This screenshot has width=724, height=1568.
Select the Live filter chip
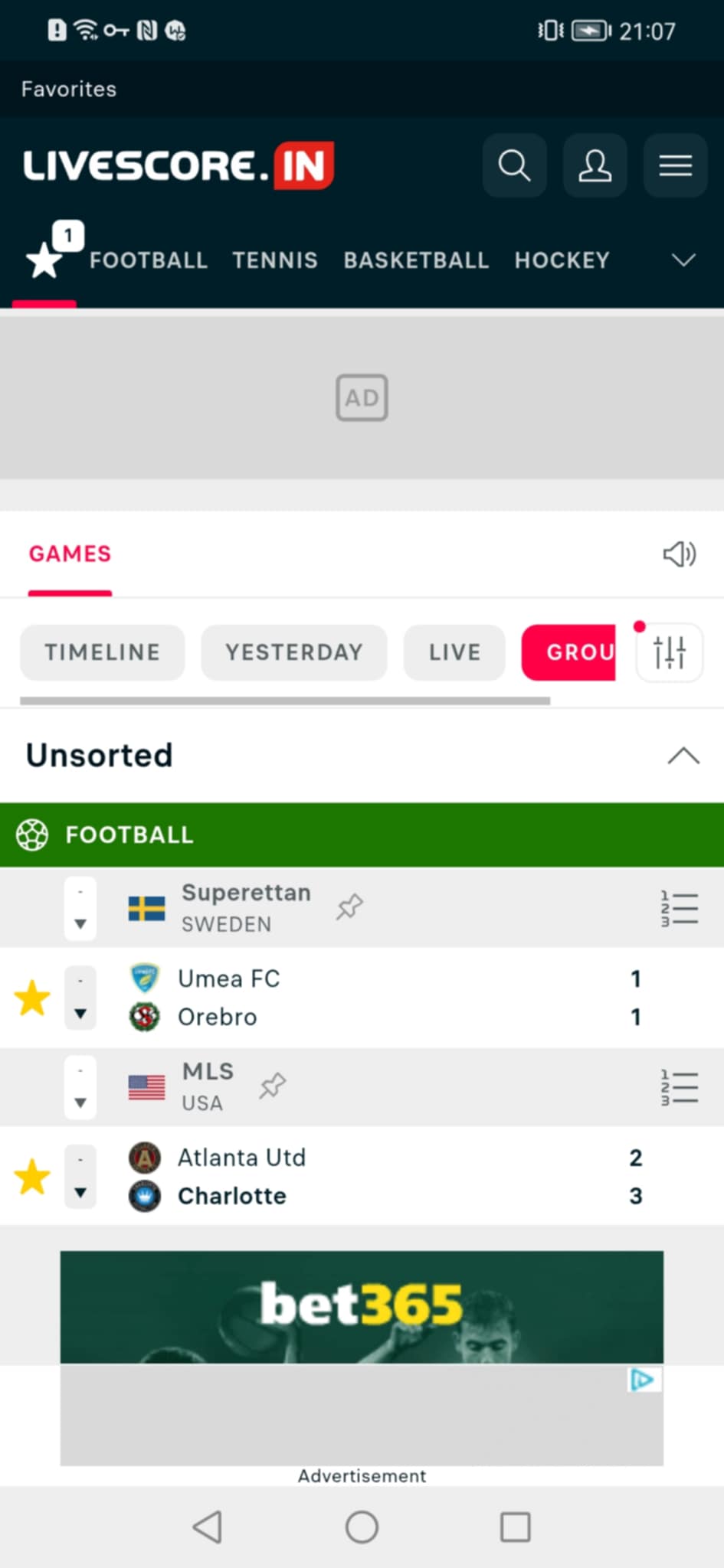tap(454, 652)
